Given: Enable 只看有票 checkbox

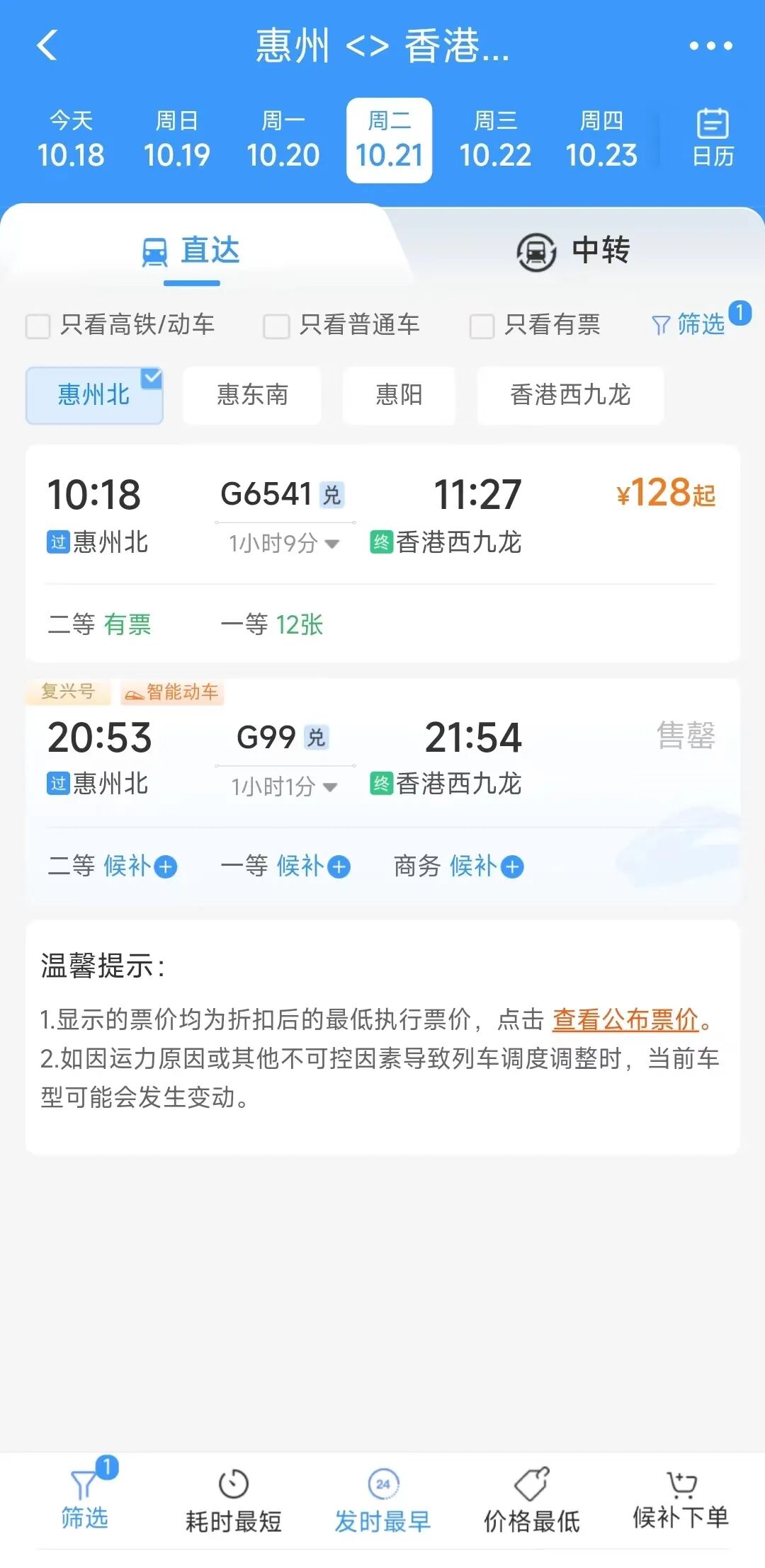Looking at the screenshot, I should click(x=482, y=326).
